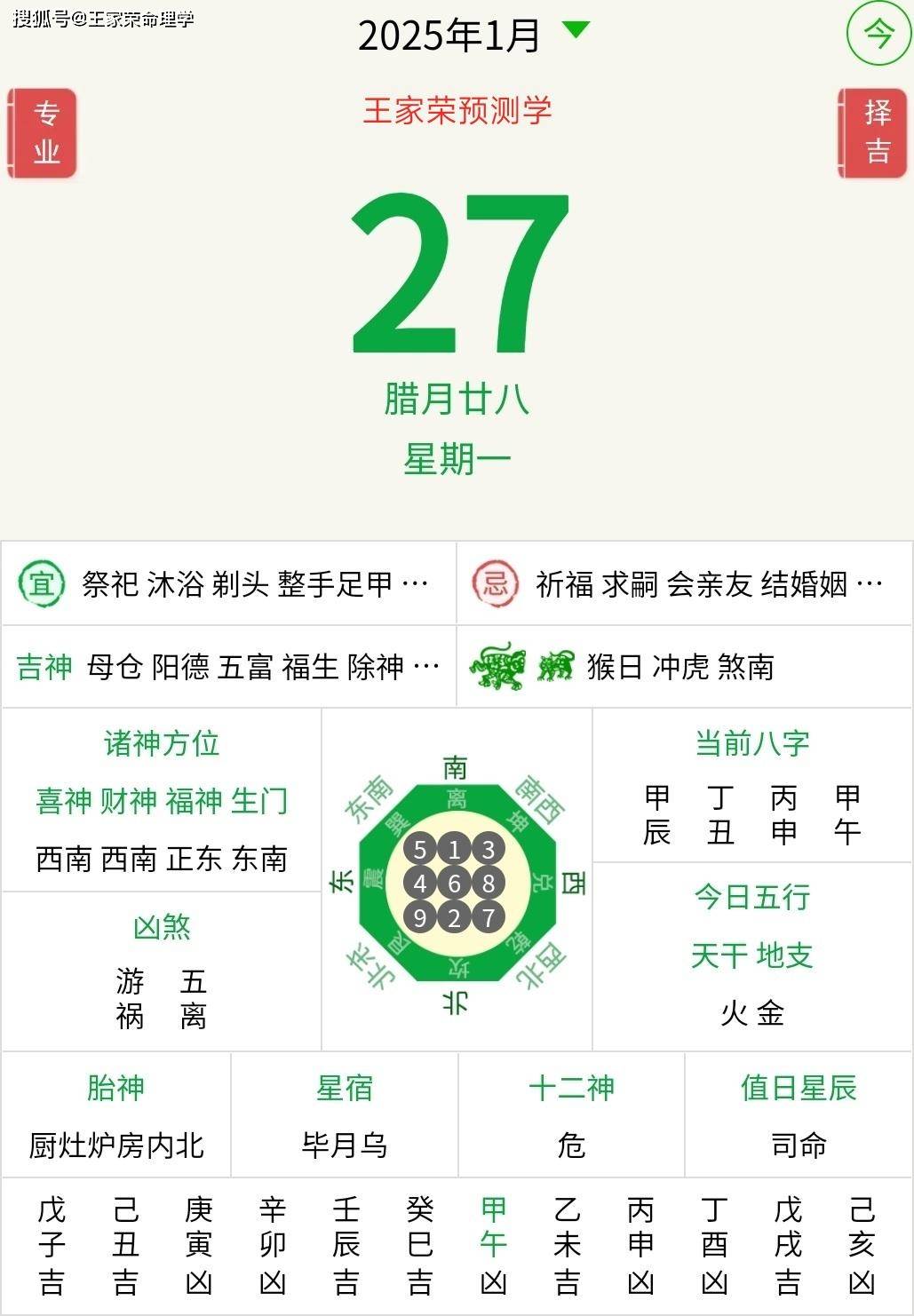View 今日五行 火 金 details
The image size is (914, 1316).
pos(752,957)
